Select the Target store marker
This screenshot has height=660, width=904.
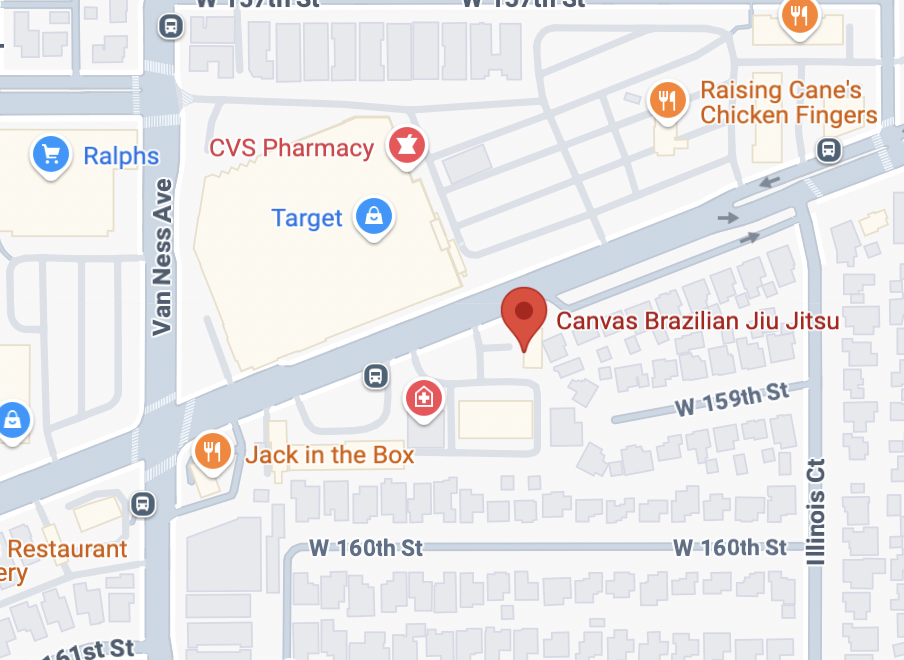point(374,215)
